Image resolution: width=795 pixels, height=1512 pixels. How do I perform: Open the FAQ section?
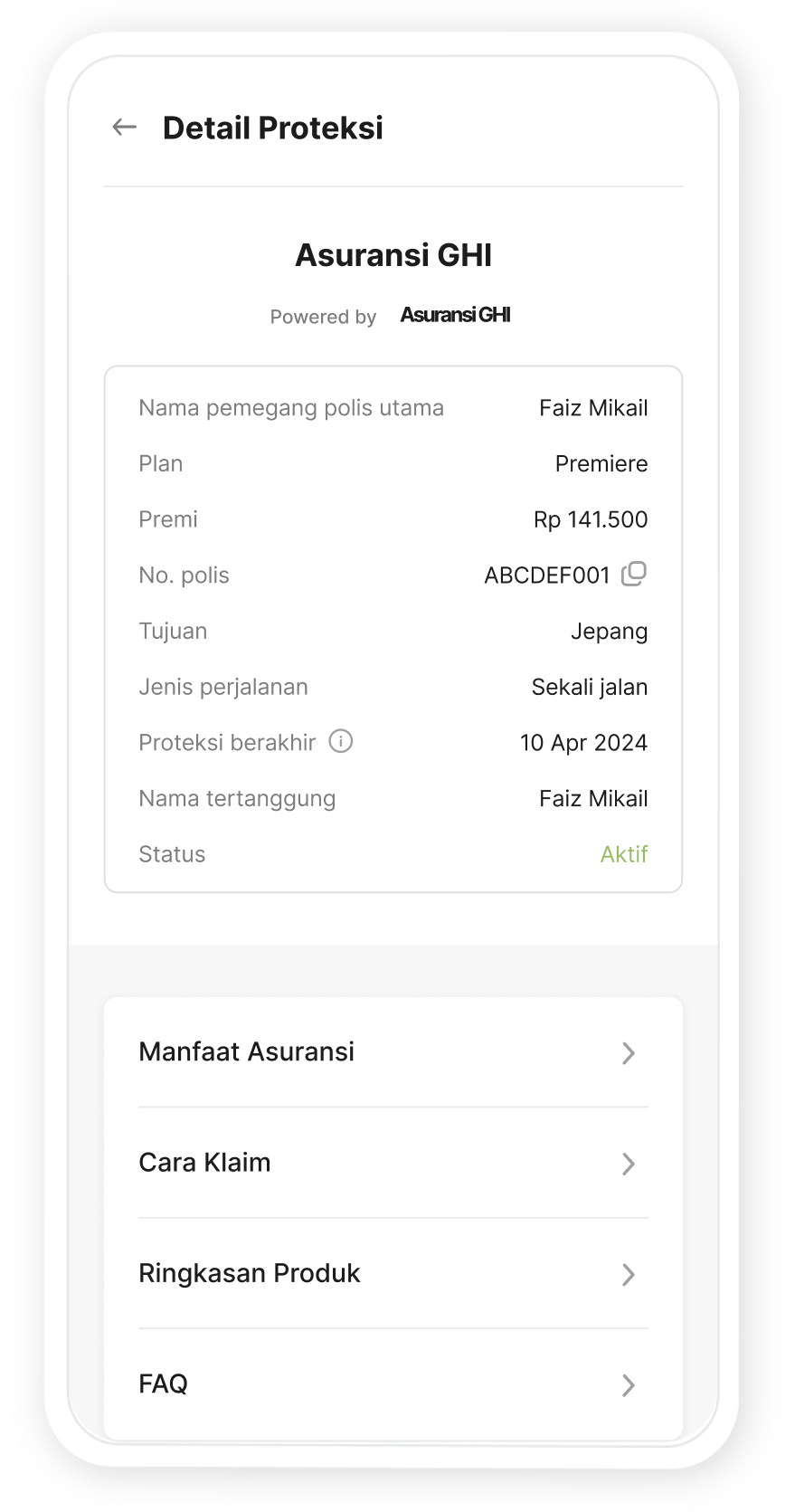pyautogui.click(x=393, y=1384)
